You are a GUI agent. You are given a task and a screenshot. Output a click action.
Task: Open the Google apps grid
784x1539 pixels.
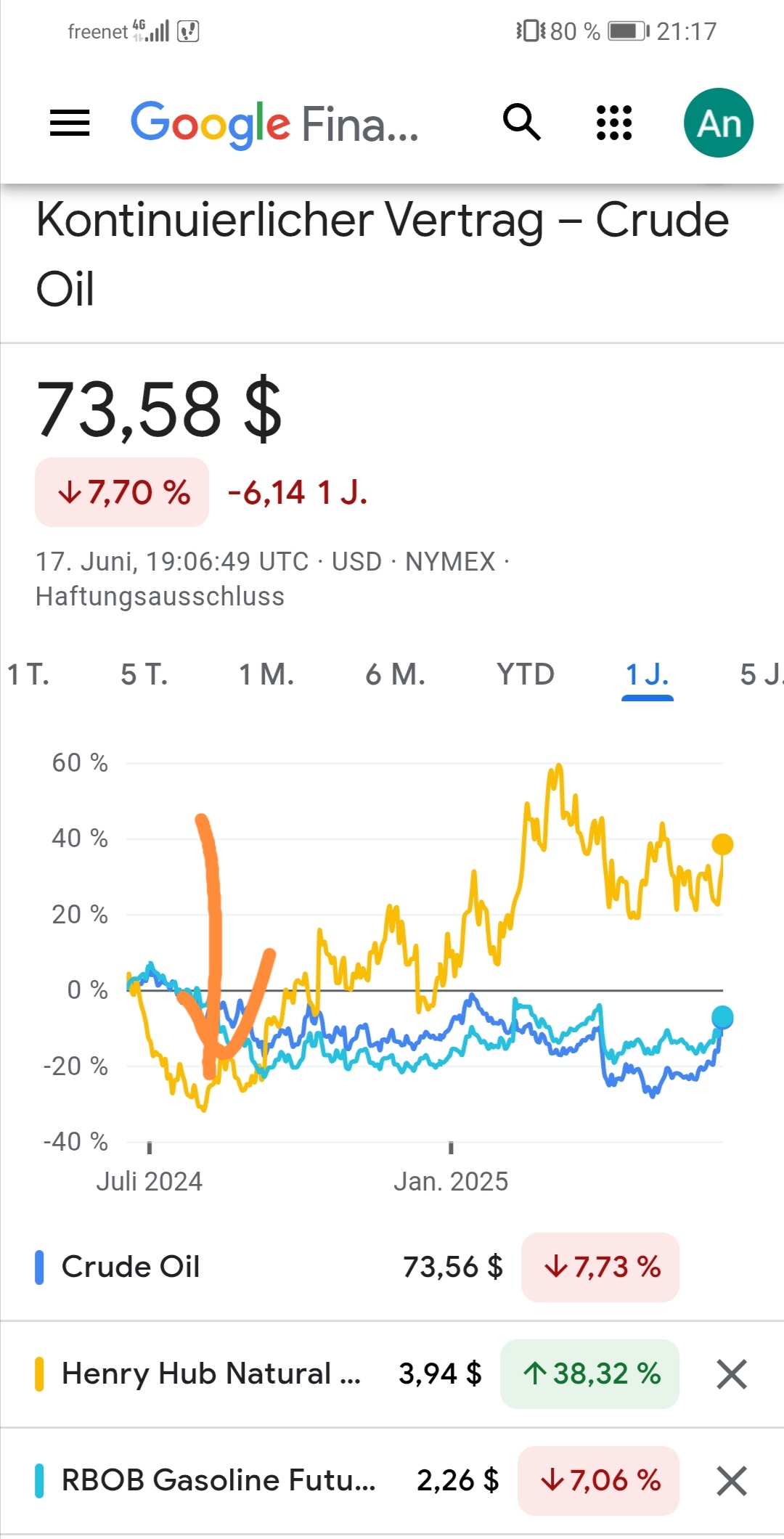click(612, 123)
